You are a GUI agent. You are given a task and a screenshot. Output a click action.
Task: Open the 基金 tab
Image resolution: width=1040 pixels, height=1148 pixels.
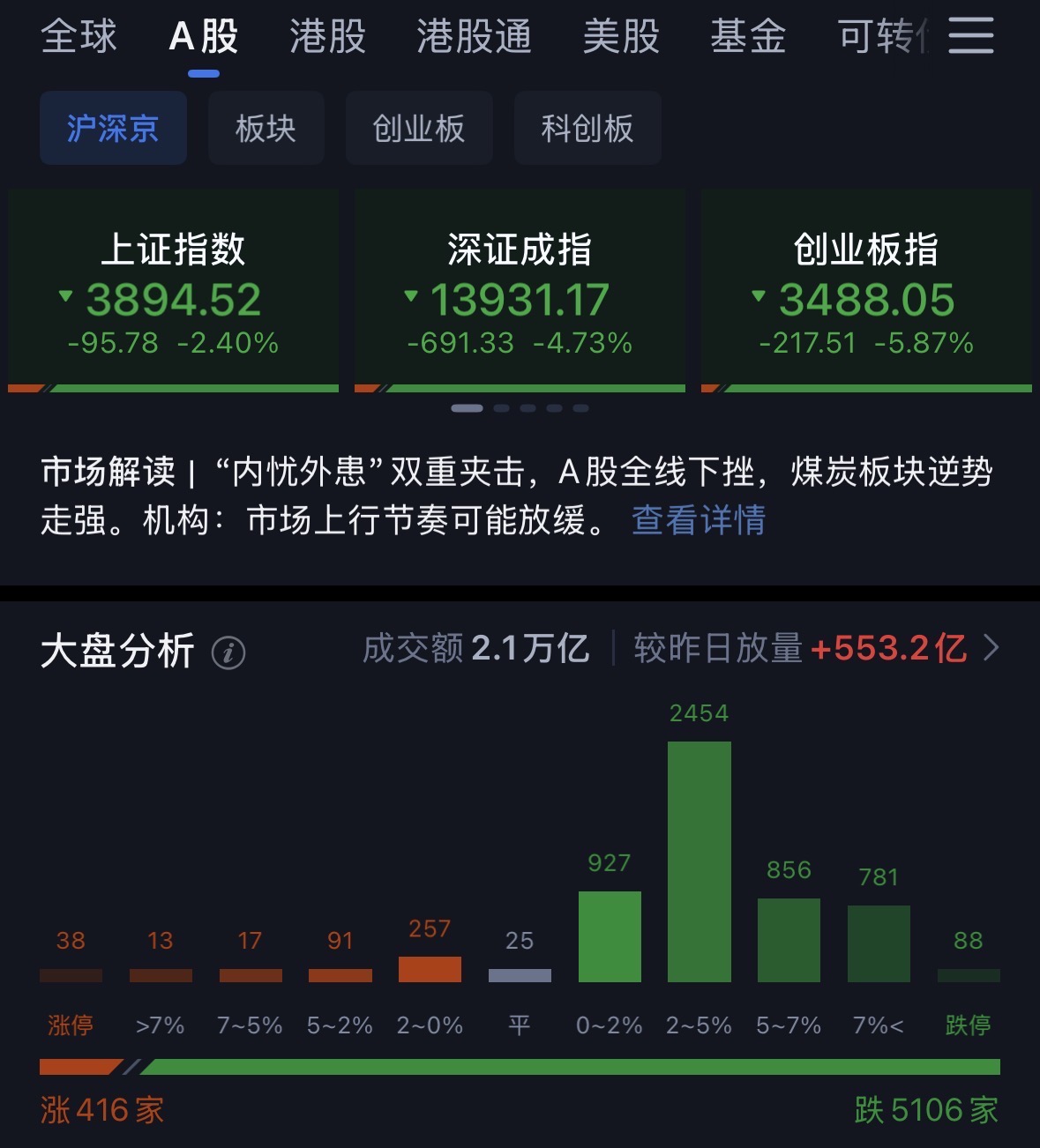pos(748,37)
